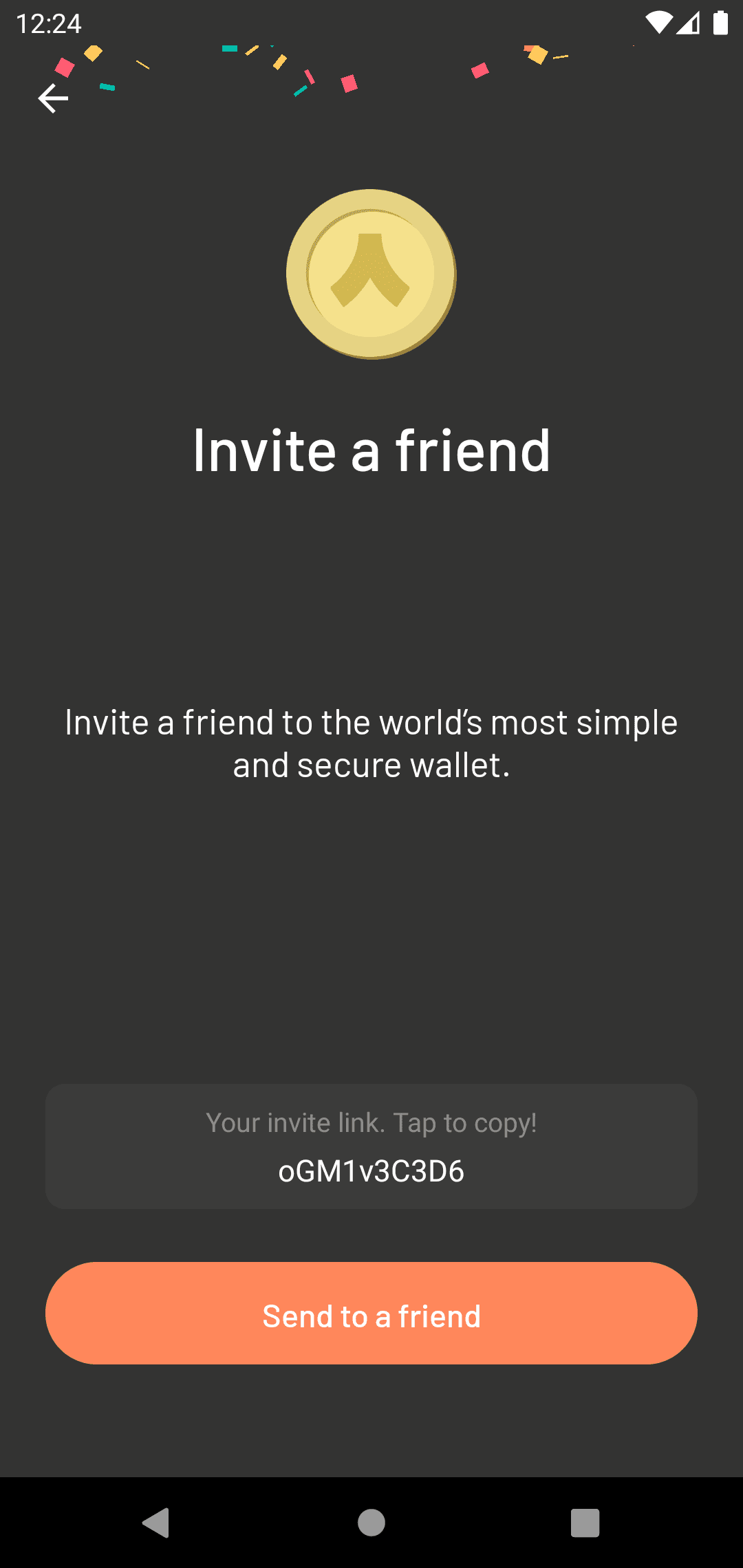Tap the Send to a friend button
The width and height of the screenshot is (743, 1568).
tap(371, 1314)
